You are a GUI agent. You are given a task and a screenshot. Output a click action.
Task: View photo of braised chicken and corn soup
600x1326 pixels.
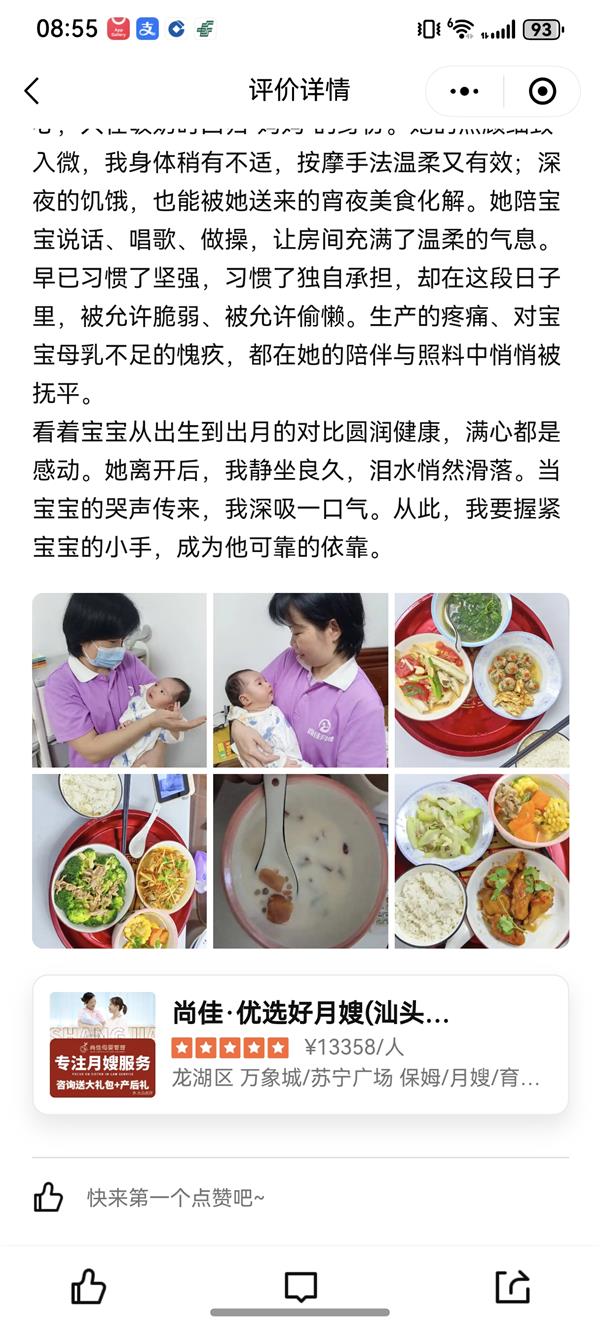[x=481, y=860]
